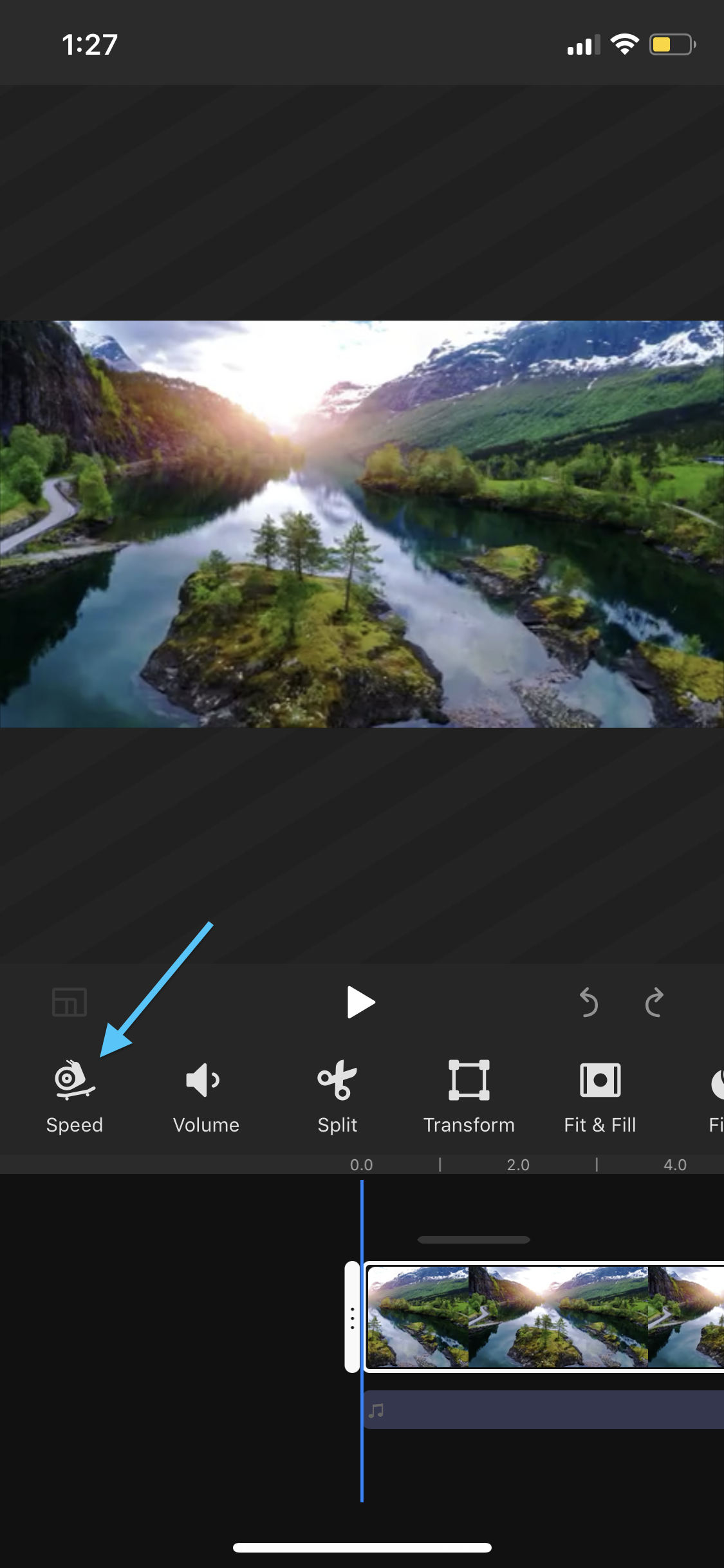Tap the clip's left trim handle

(x=352, y=1317)
